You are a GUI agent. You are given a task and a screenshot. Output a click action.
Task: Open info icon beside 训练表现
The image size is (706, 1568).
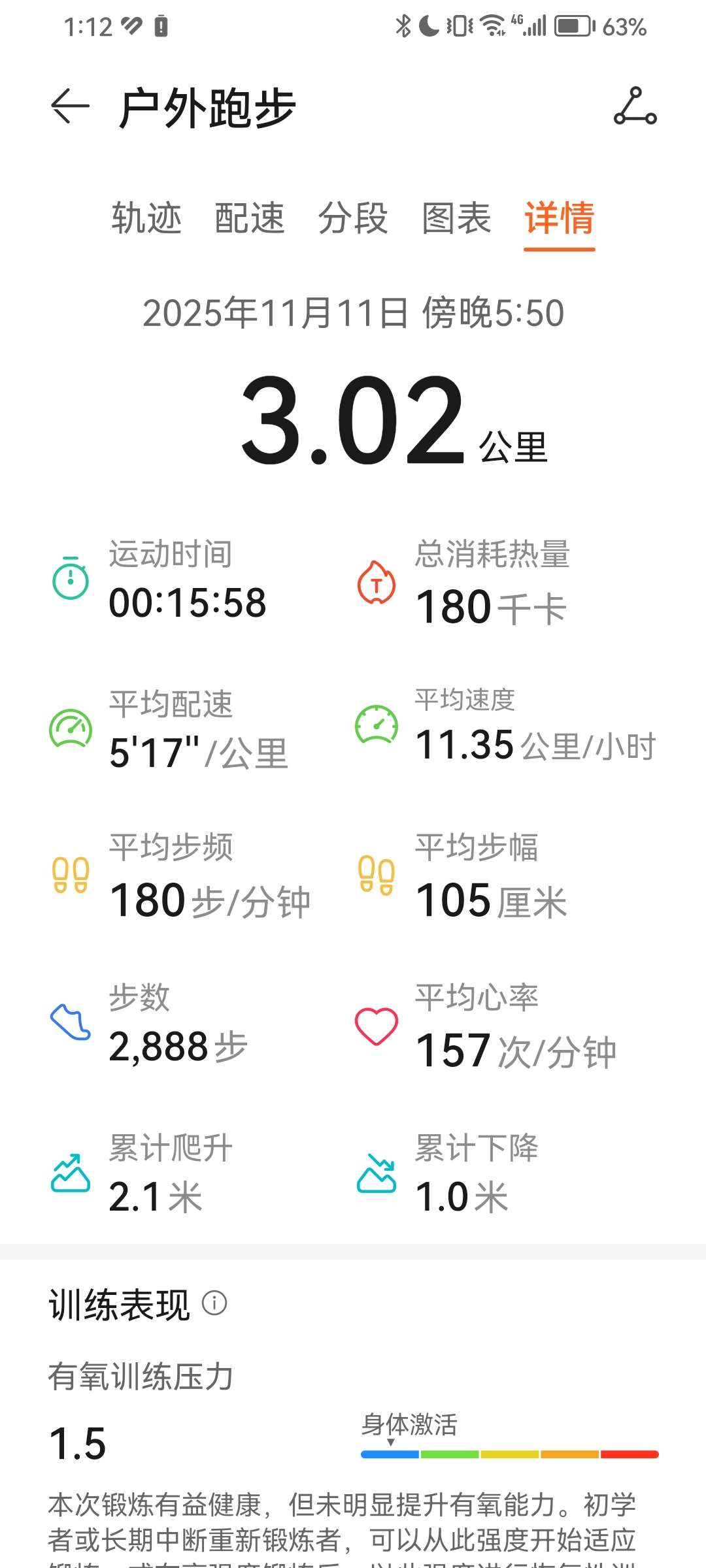[x=214, y=1303]
